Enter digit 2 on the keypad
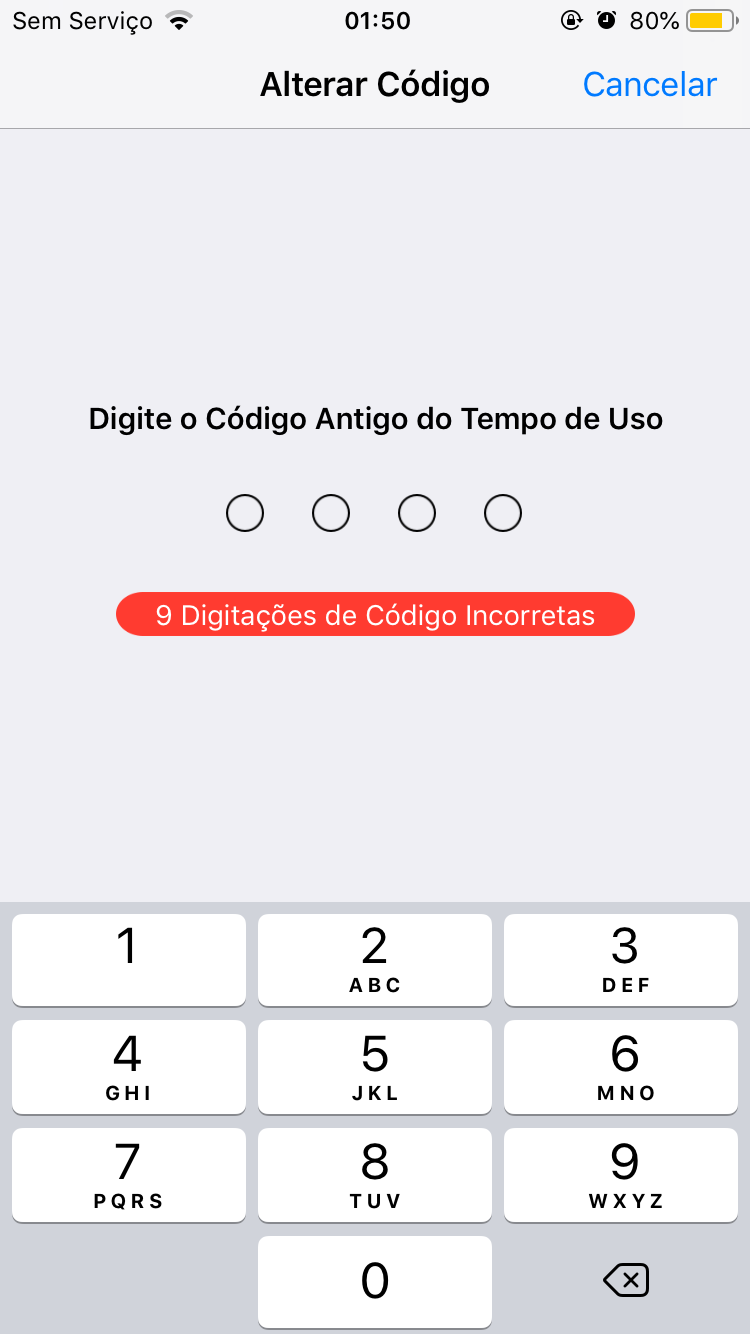This screenshot has width=750, height=1334. pyautogui.click(x=375, y=959)
